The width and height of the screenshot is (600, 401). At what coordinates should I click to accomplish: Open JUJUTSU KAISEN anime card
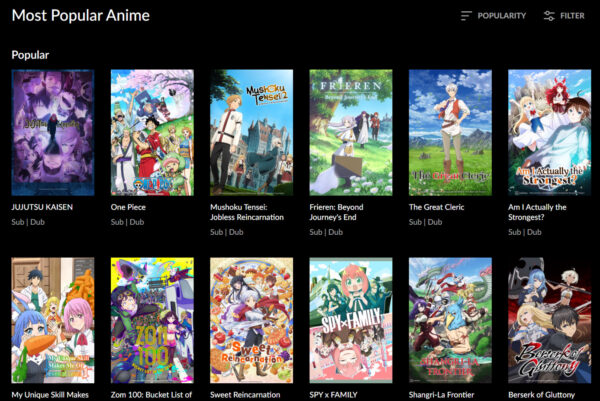coord(52,132)
